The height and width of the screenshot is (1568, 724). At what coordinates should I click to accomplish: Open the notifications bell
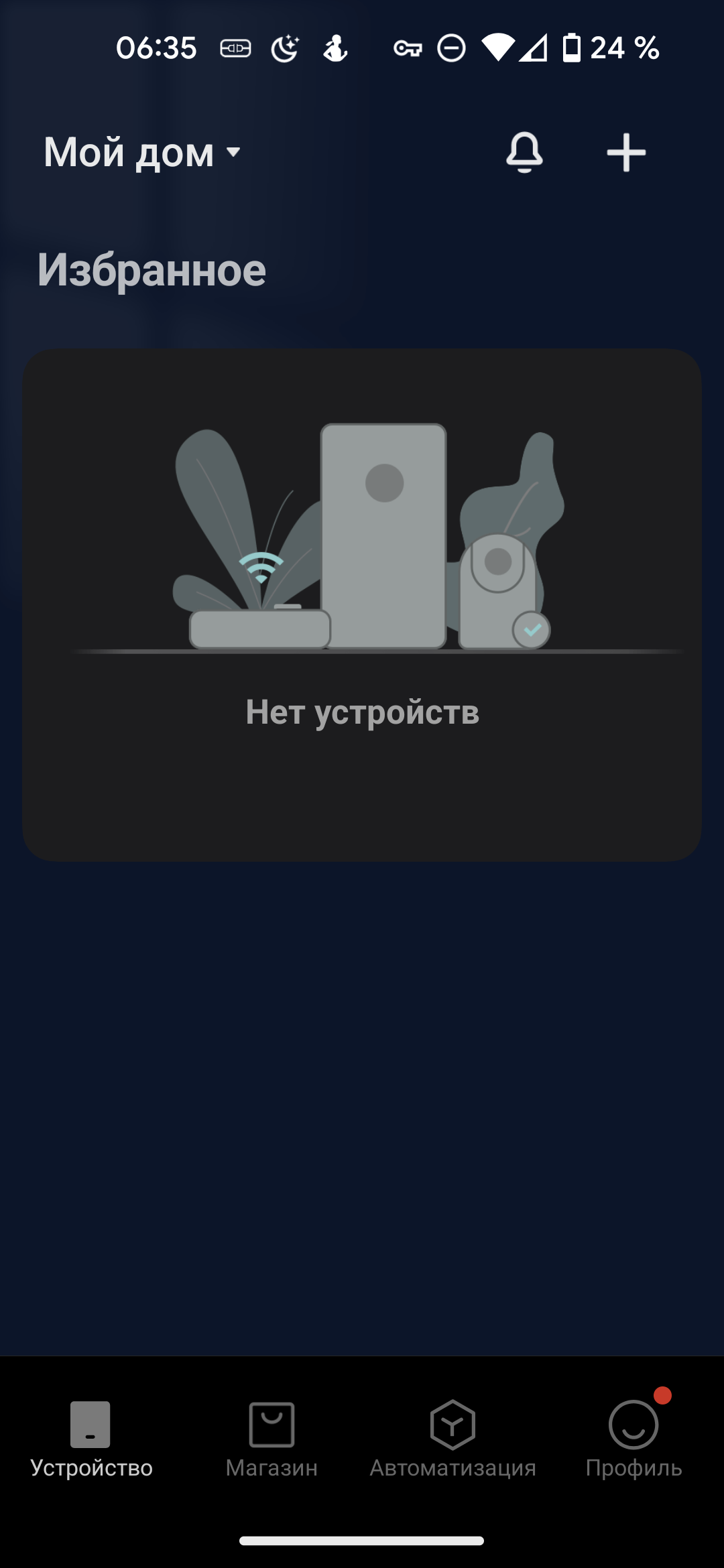[524, 153]
